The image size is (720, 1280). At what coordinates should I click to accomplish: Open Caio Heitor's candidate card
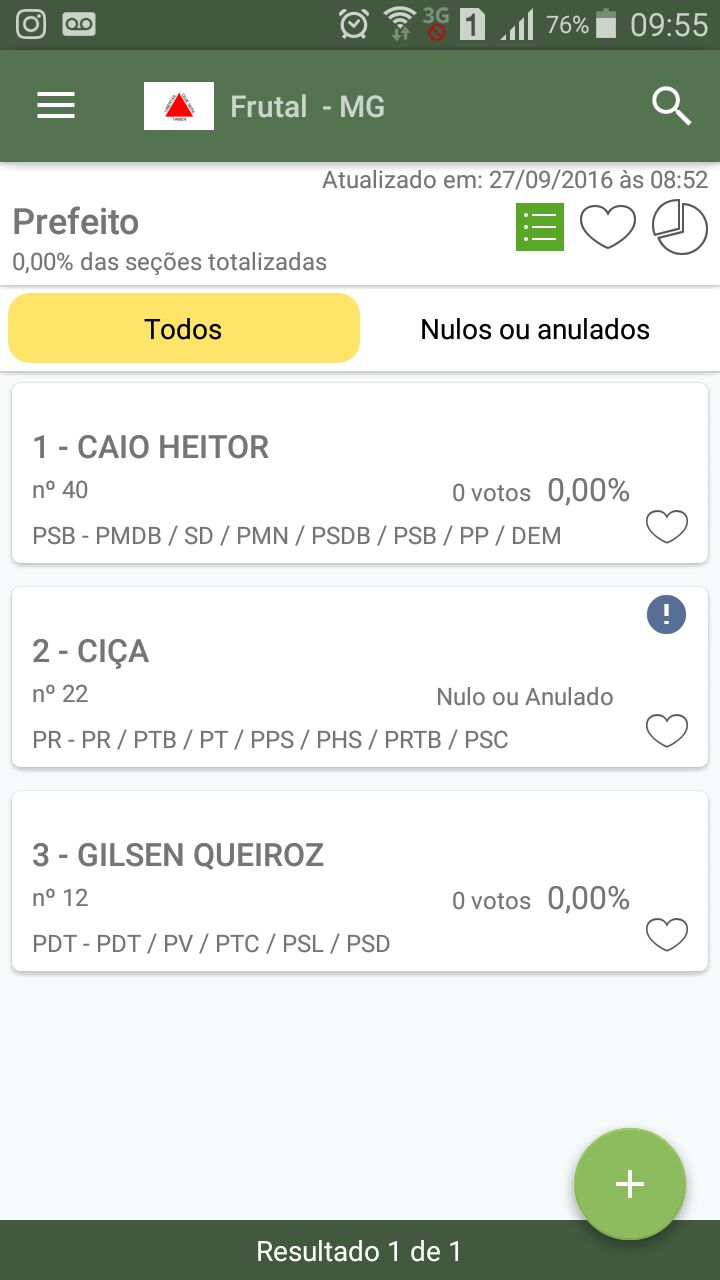pos(360,474)
